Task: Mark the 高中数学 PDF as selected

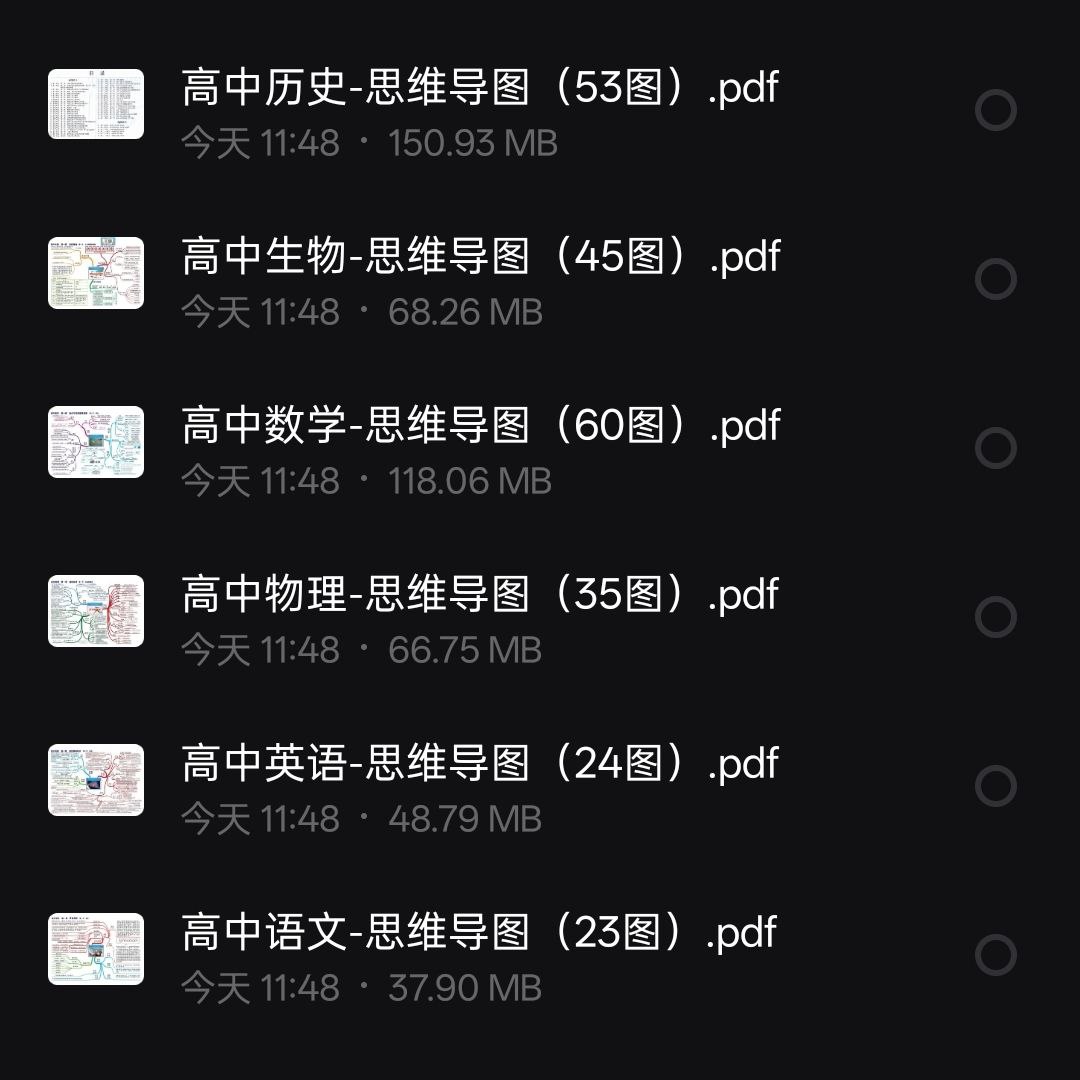Action: [x=995, y=448]
